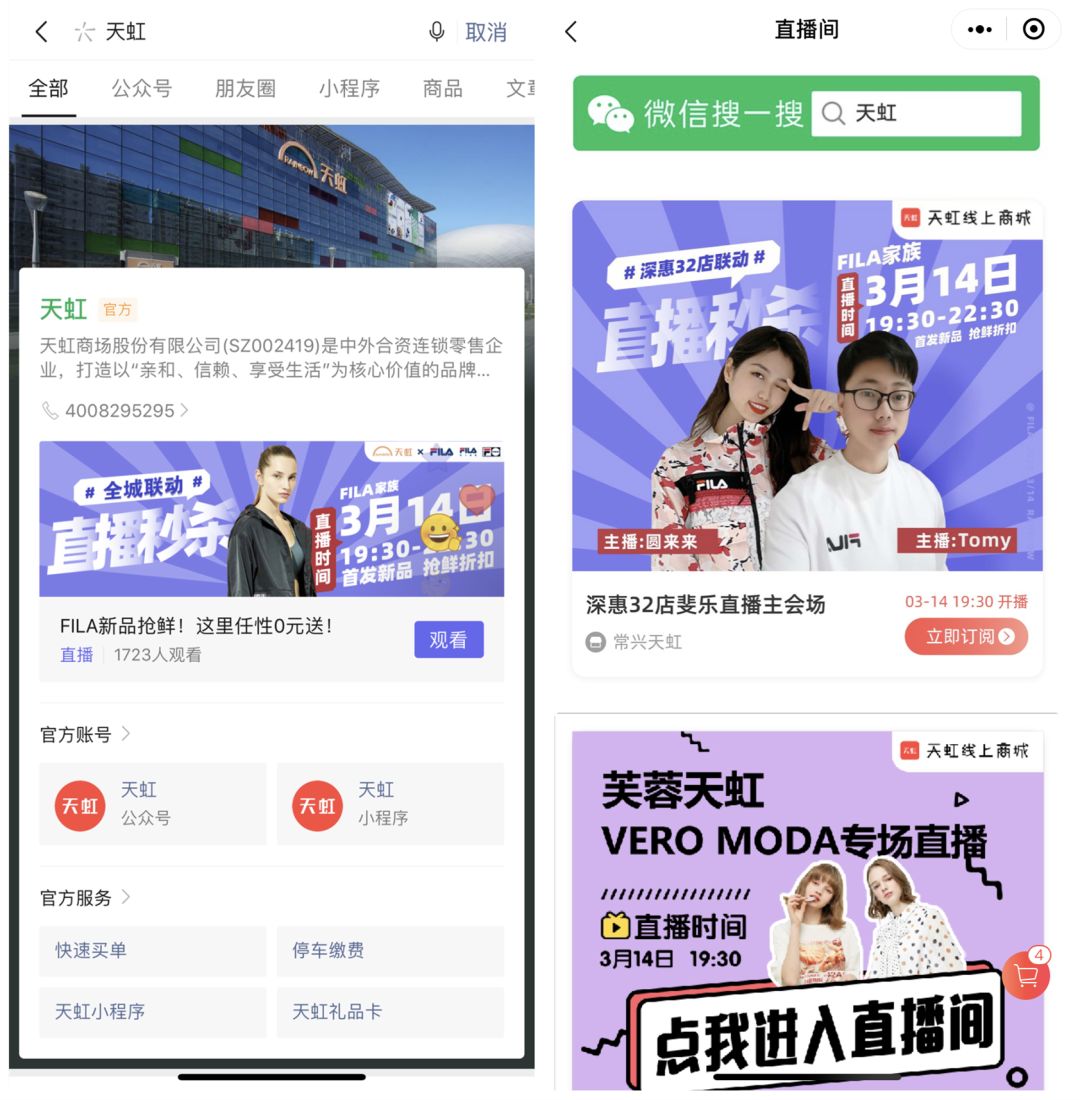Open the 小程序 tab
This screenshot has width=1080, height=1100.
[x=349, y=88]
